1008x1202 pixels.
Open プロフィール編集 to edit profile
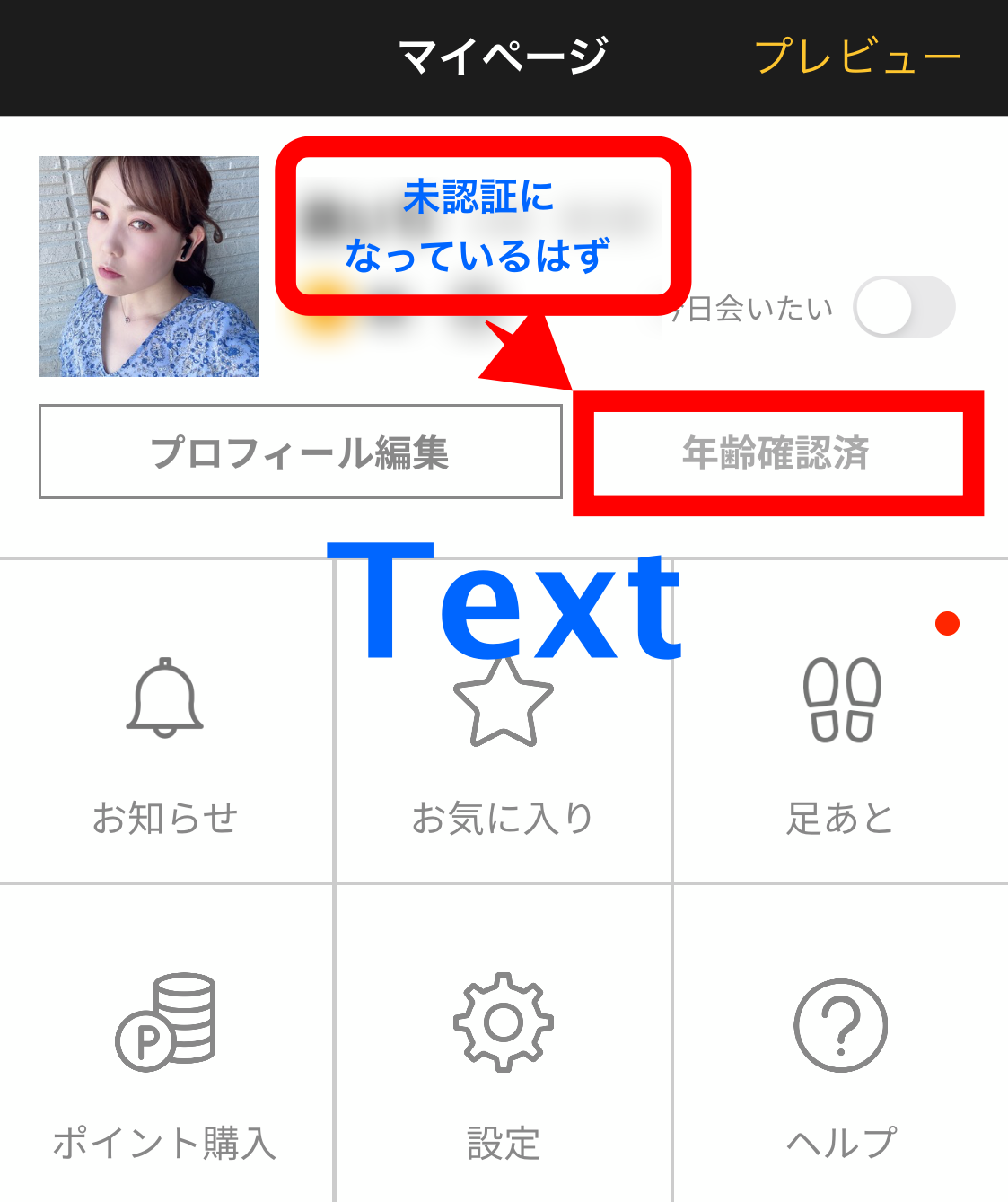300,452
